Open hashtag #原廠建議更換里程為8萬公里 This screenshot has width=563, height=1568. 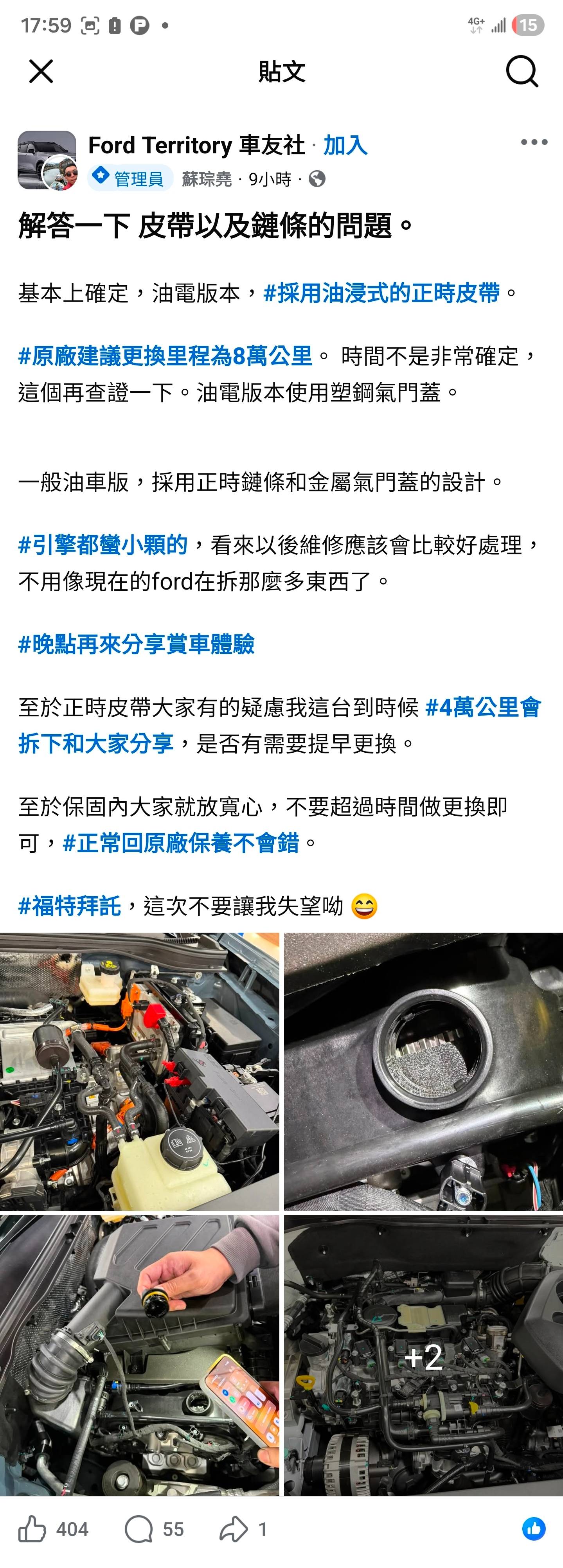165,356
